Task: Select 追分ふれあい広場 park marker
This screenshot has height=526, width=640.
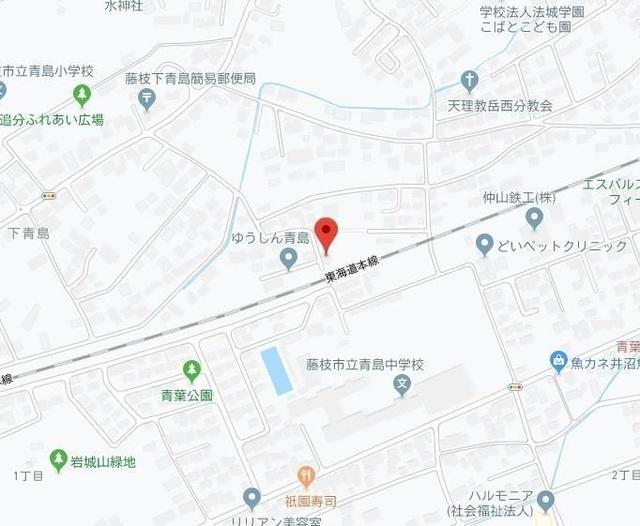Action: 82,96
